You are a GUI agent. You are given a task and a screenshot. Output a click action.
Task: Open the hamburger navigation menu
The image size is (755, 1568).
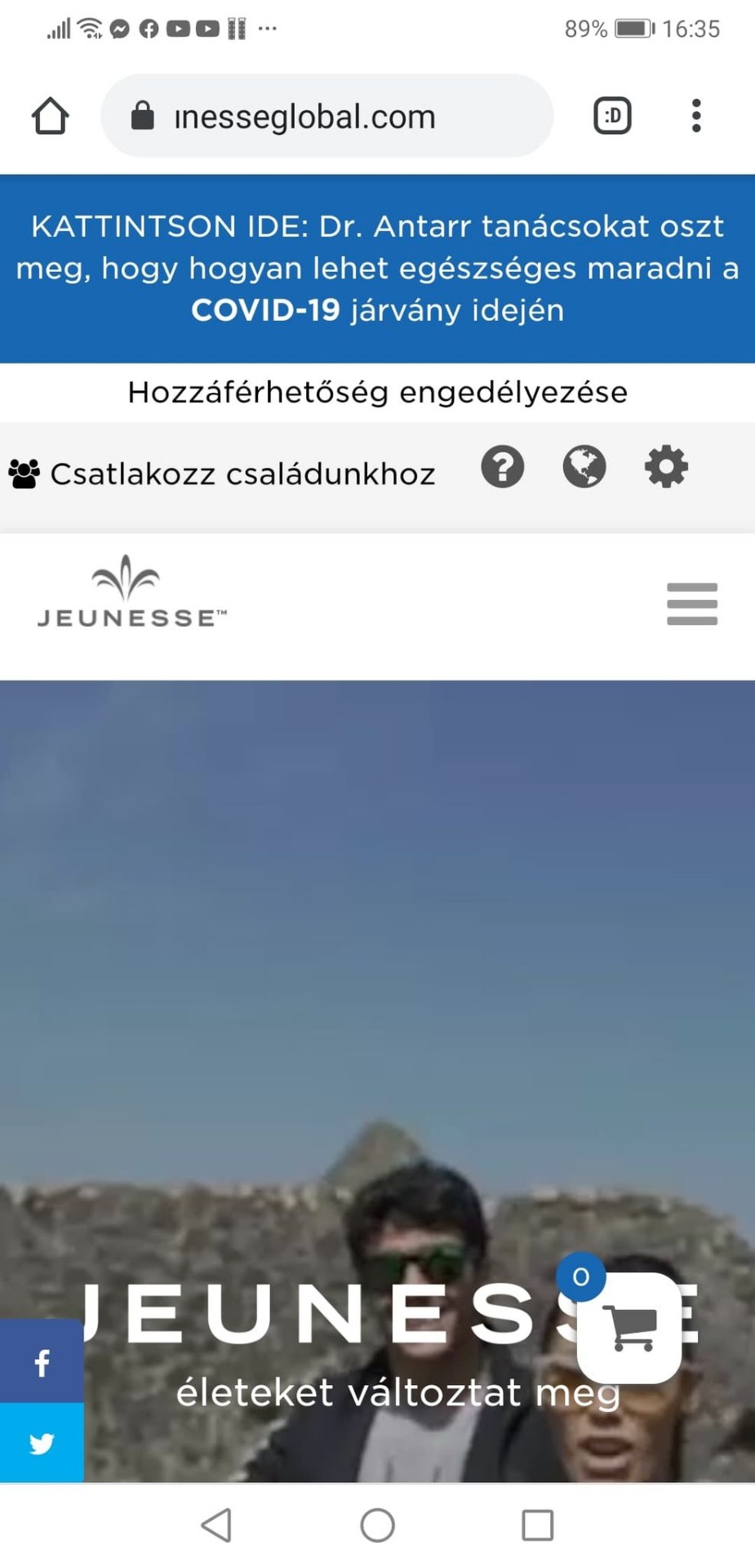tap(691, 604)
